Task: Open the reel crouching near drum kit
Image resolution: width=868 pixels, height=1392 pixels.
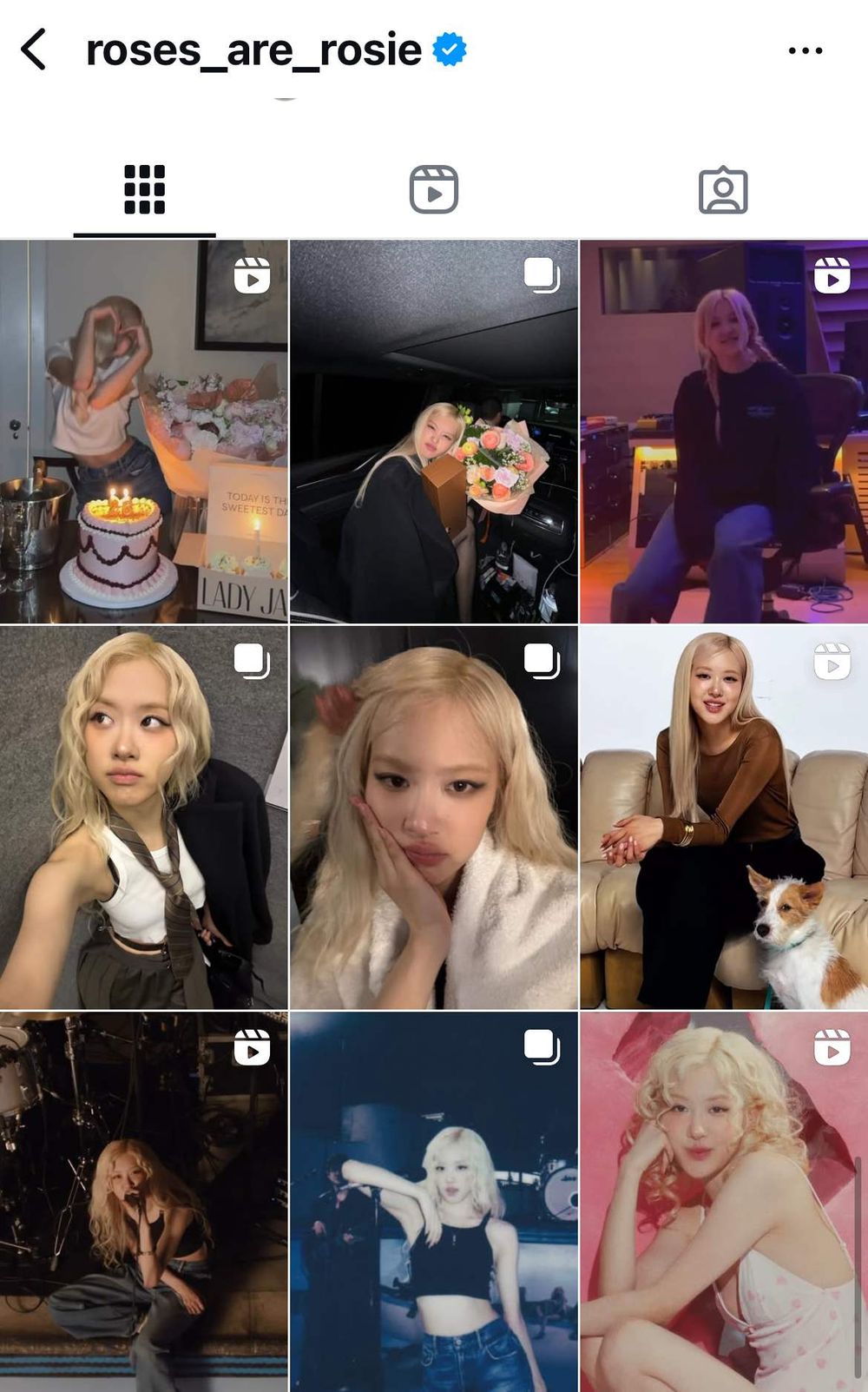Action: point(143,1202)
